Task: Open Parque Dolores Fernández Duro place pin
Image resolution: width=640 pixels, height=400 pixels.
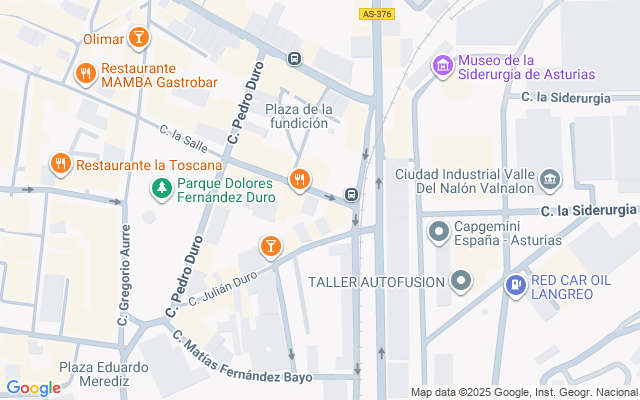Action: pyautogui.click(x=160, y=186)
